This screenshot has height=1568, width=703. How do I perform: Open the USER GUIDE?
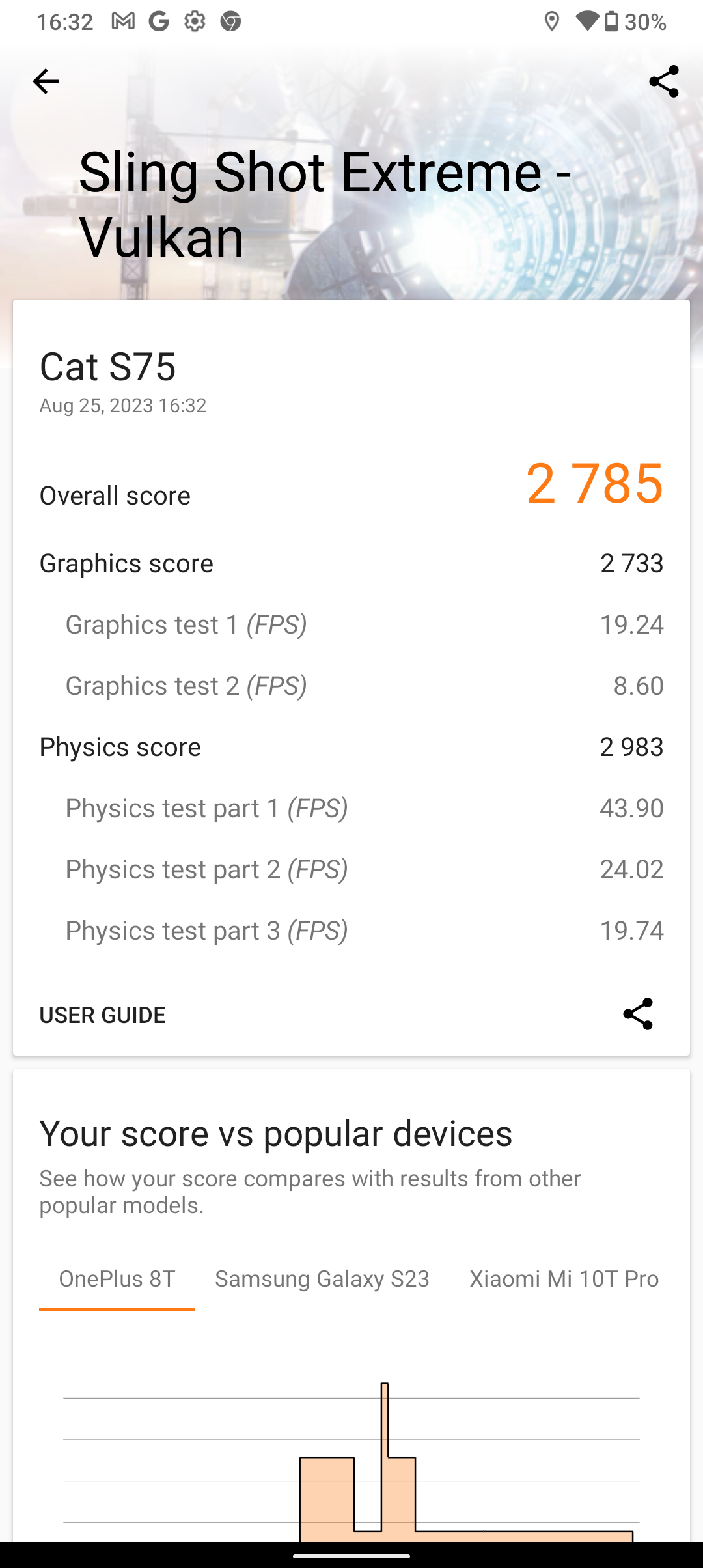coord(103,1015)
